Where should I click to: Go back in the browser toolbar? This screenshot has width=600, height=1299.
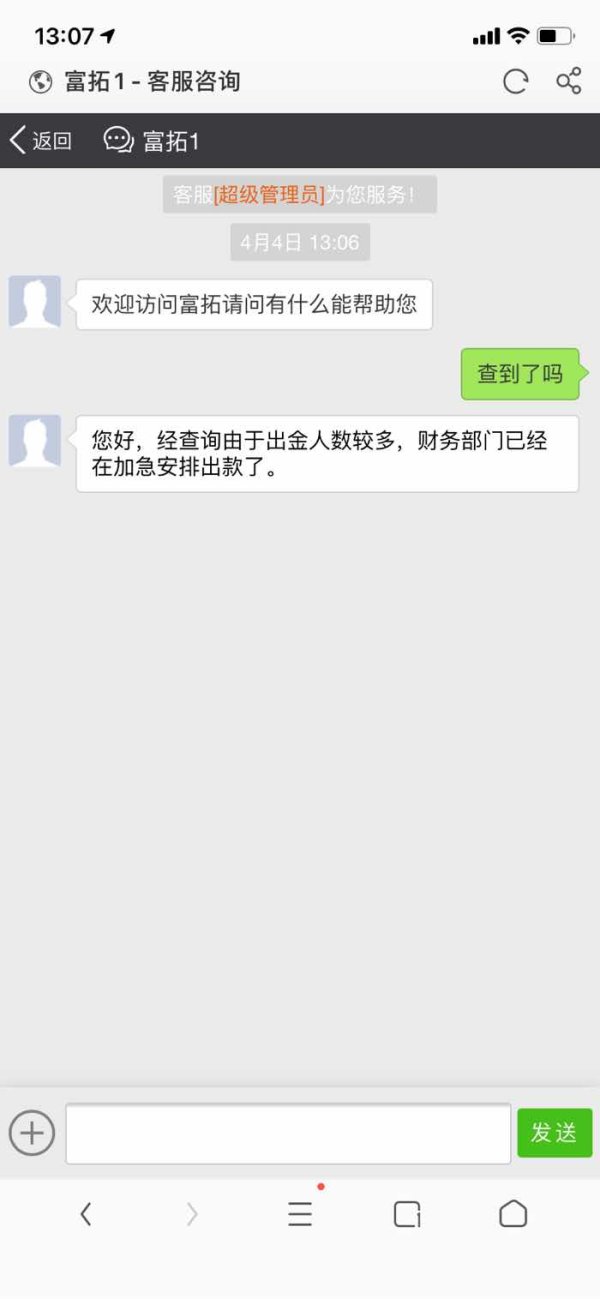[x=86, y=1214]
